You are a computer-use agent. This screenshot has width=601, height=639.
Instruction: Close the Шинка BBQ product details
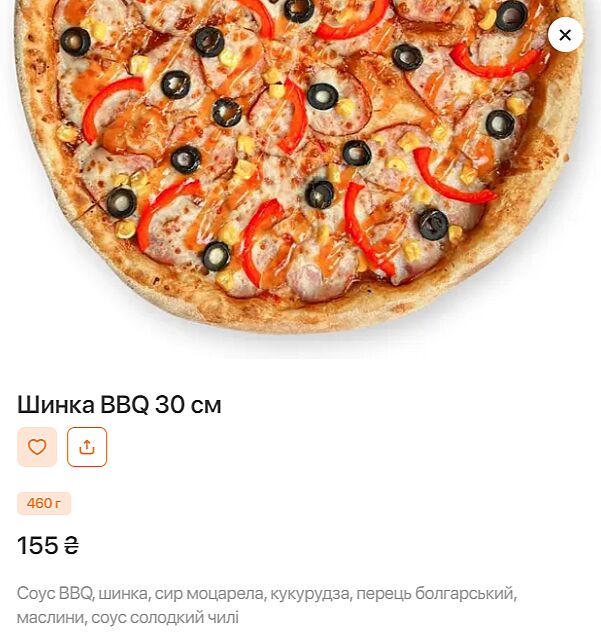tap(565, 35)
